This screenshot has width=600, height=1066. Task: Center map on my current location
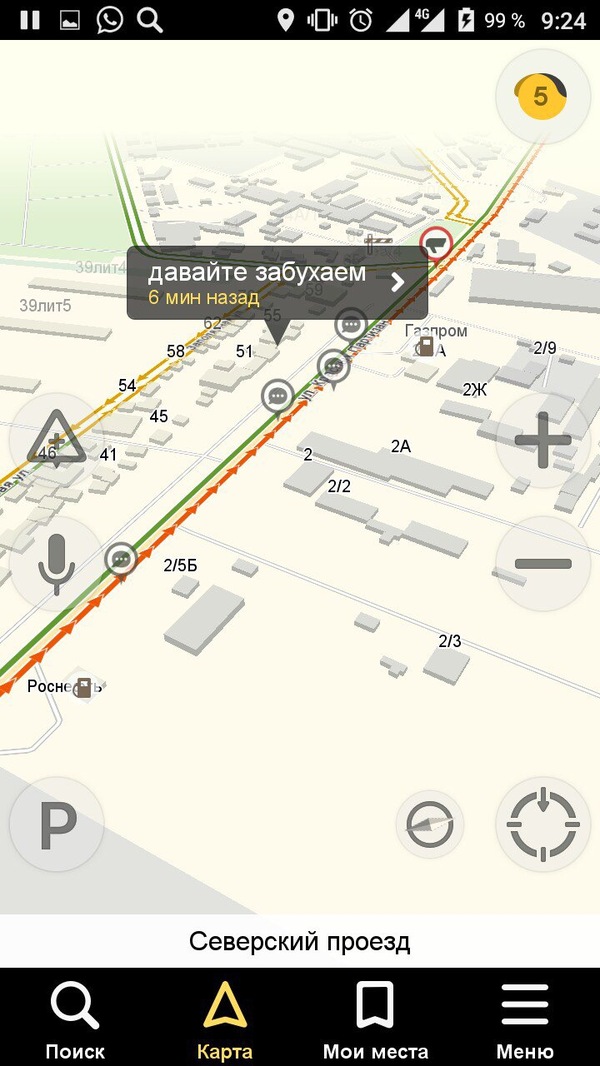click(x=543, y=826)
